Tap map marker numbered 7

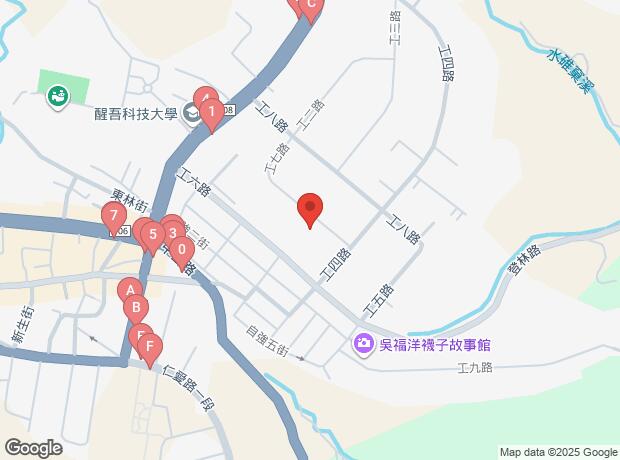114,219
